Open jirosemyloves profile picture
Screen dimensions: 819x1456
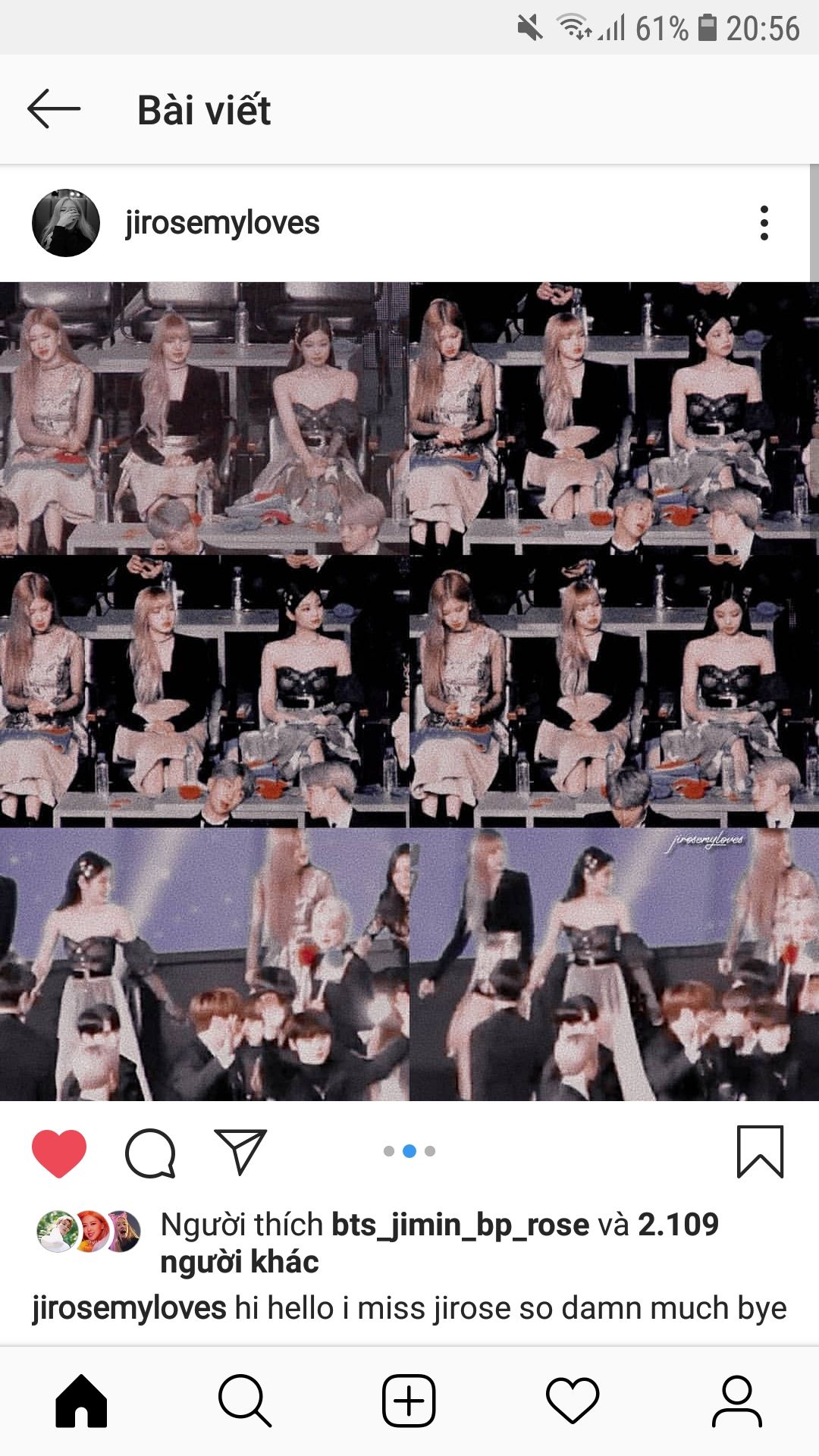click(66, 223)
